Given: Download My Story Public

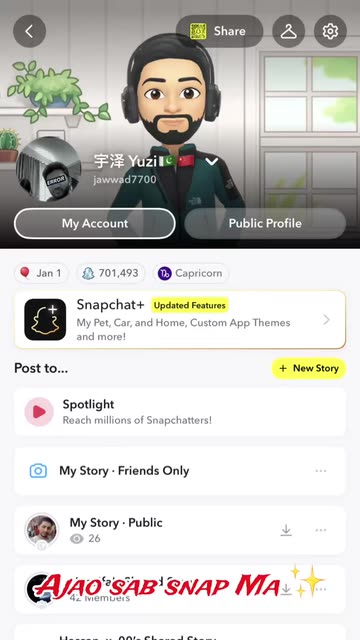Looking at the screenshot, I should click(286, 530).
